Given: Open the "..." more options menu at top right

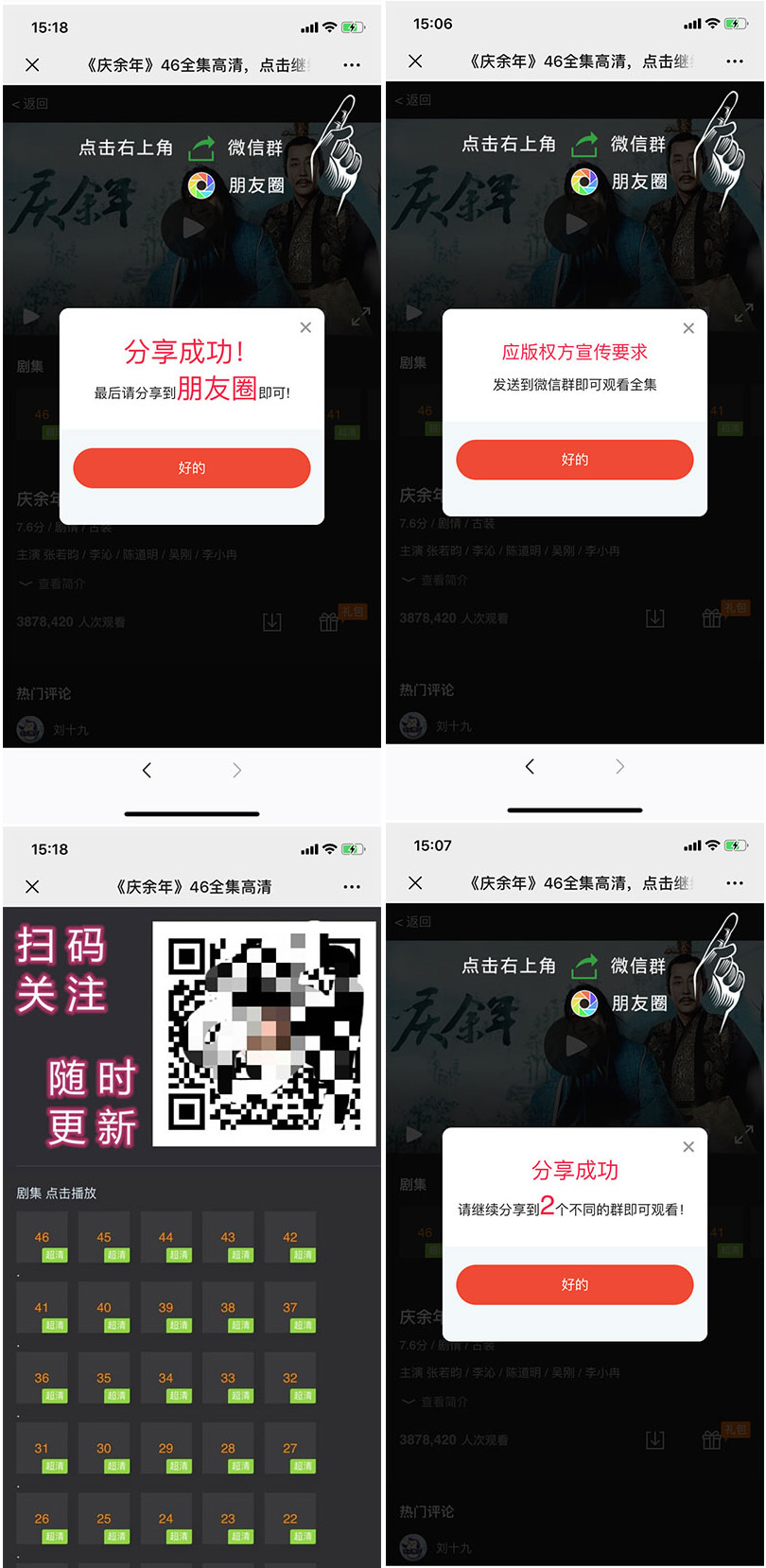Looking at the screenshot, I should (x=352, y=64).
